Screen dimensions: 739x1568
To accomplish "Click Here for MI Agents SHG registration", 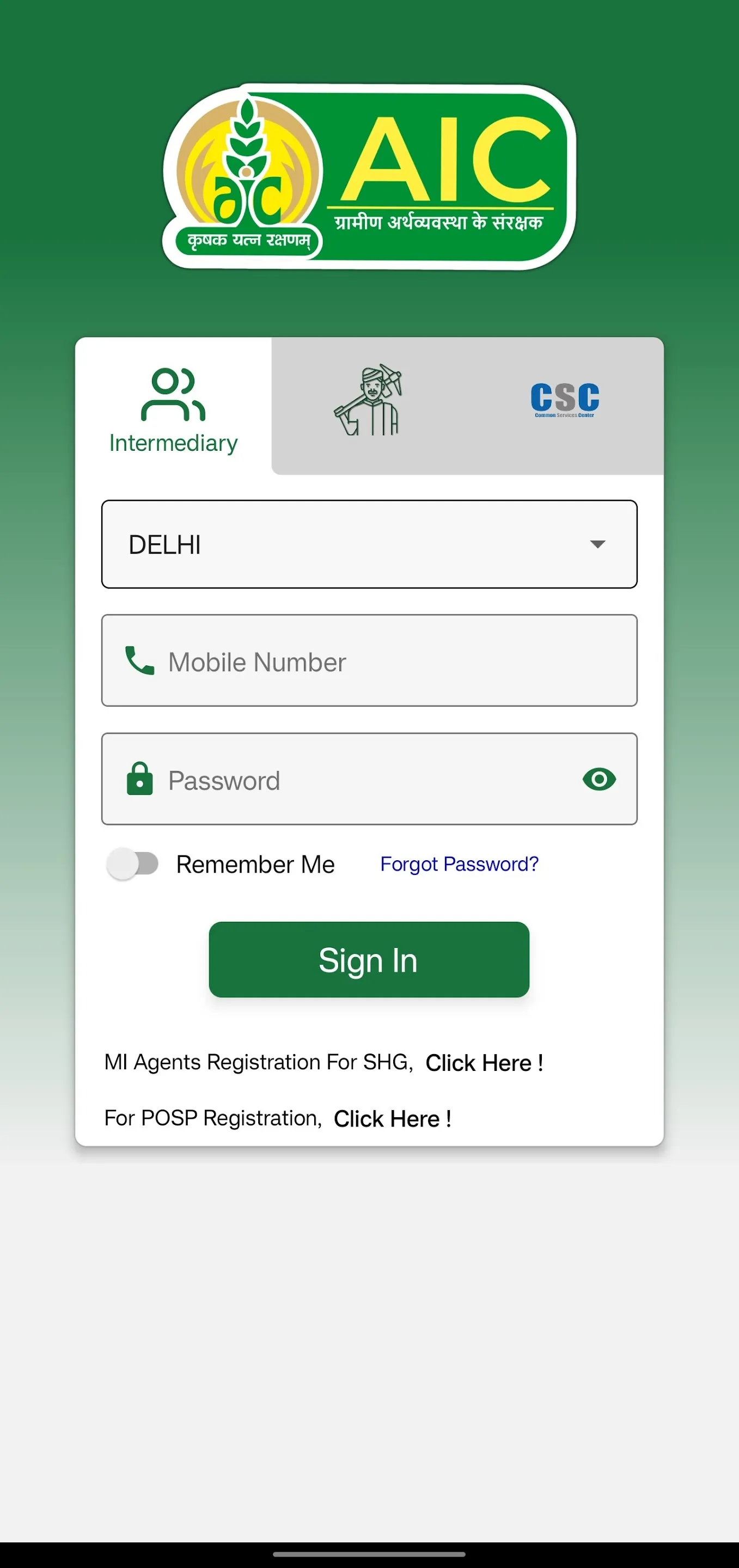I will 484,1063.
